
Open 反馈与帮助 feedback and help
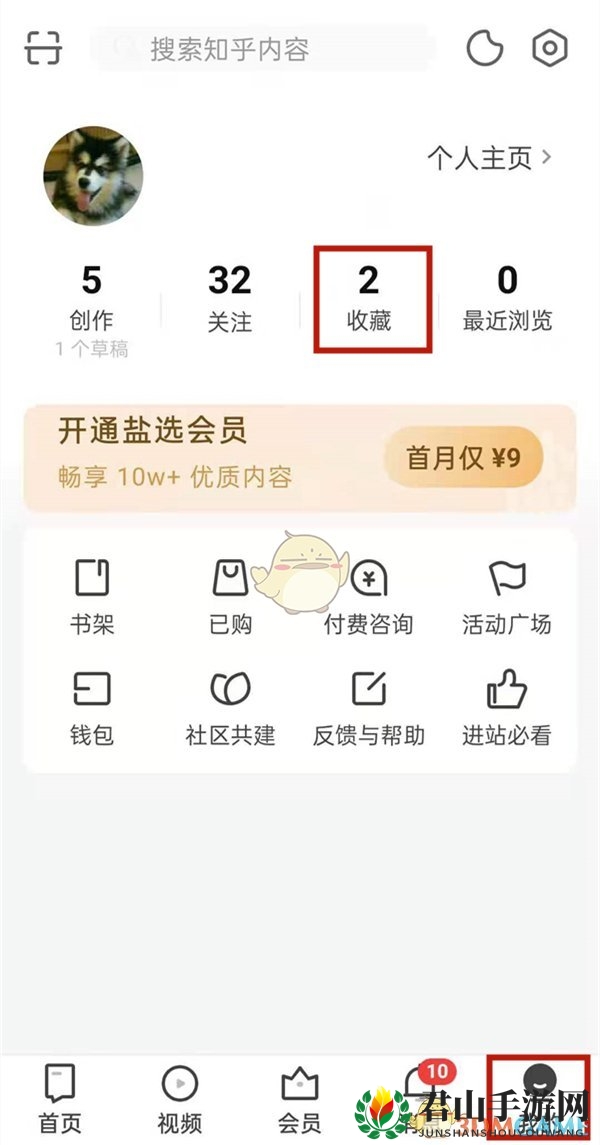368,709
